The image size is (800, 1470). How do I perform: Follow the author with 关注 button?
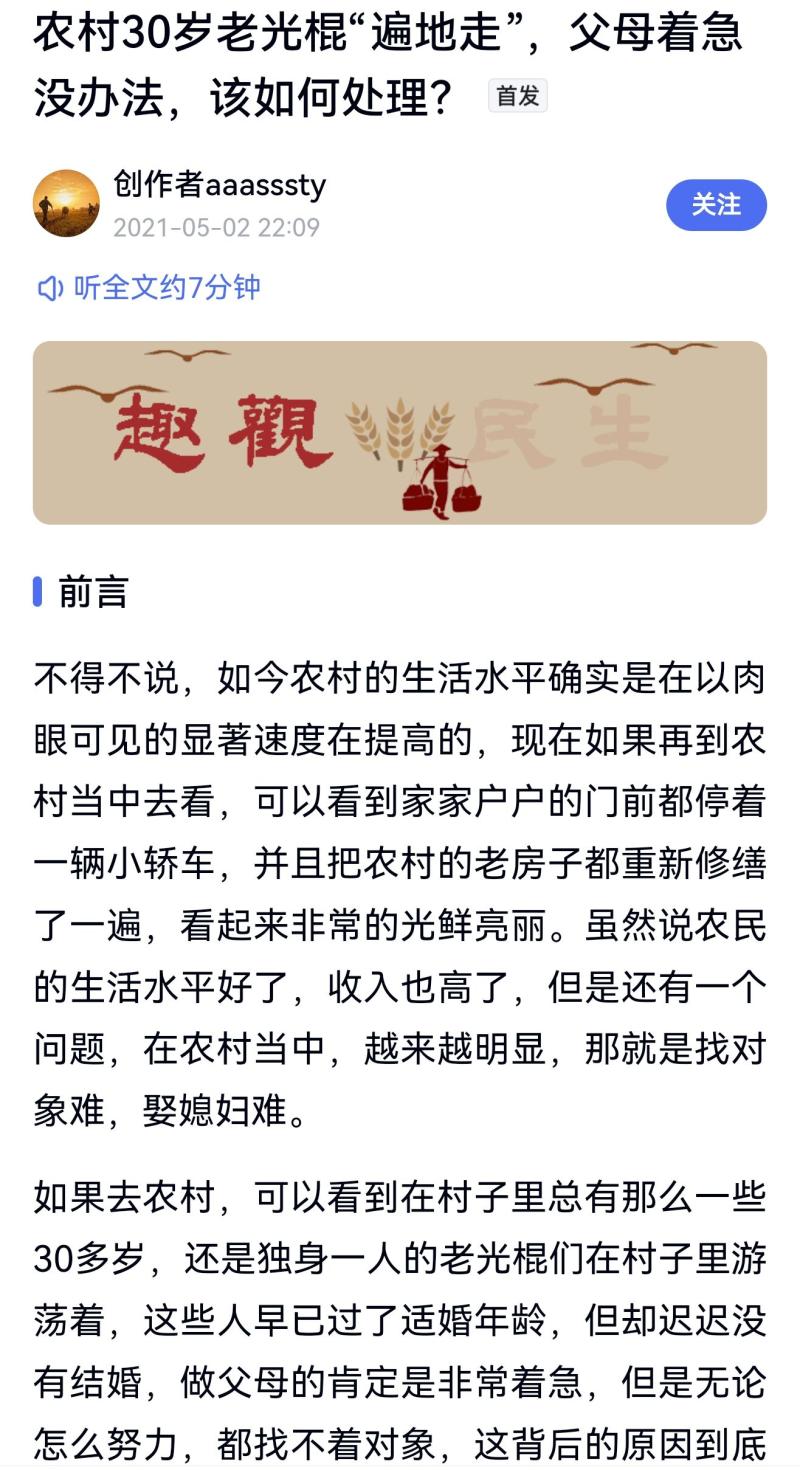[x=716, y=205]
